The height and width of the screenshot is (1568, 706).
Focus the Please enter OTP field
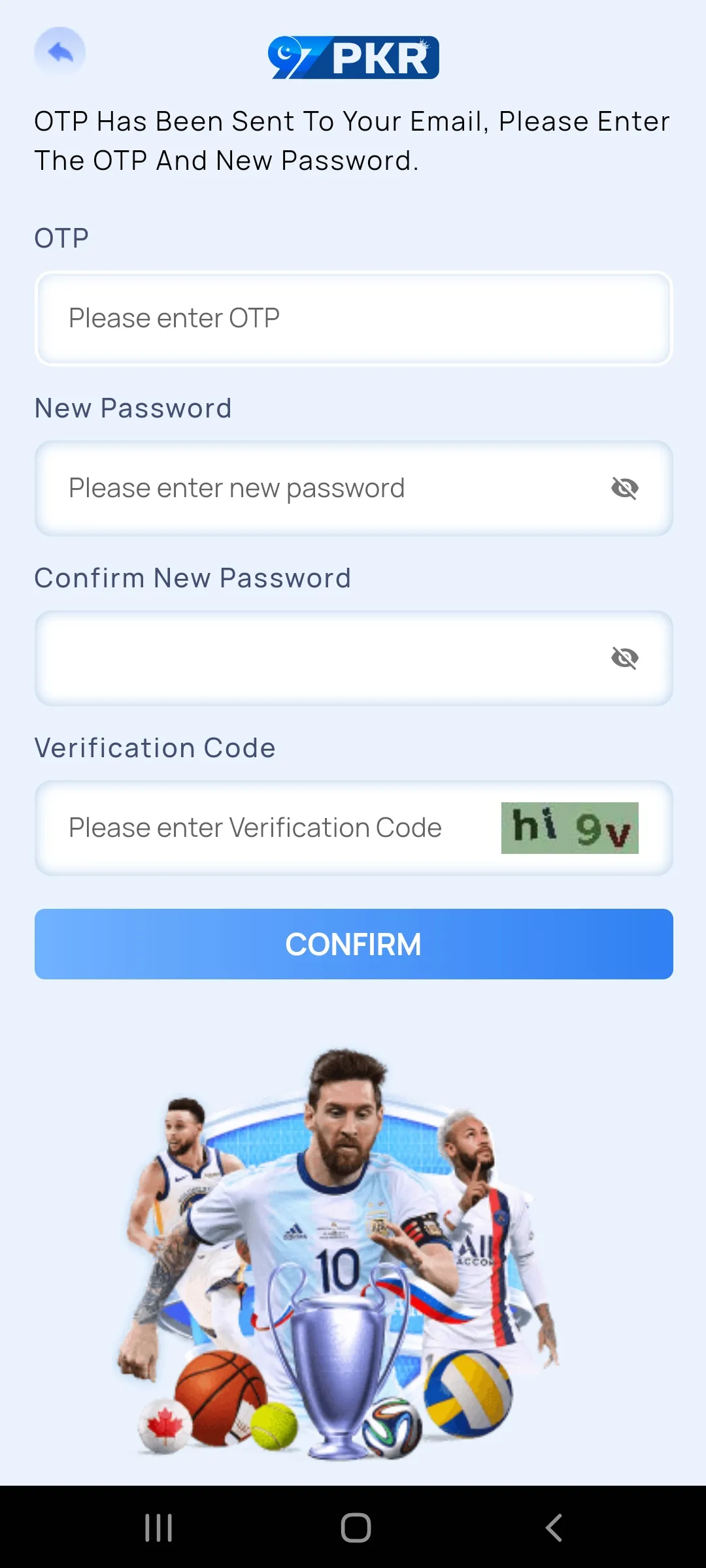coord(261,318)
